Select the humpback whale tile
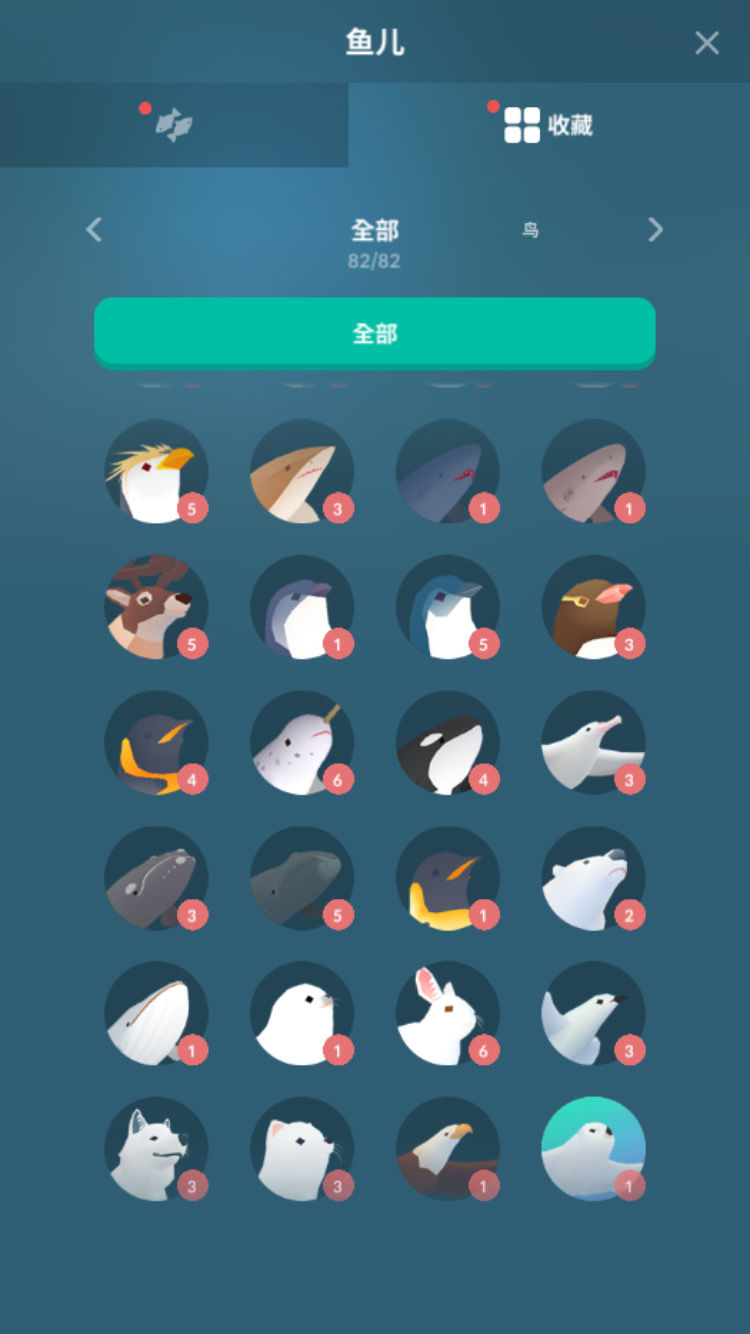The width and height of the screenshot is (750, 1334). tap(156, 1014)
